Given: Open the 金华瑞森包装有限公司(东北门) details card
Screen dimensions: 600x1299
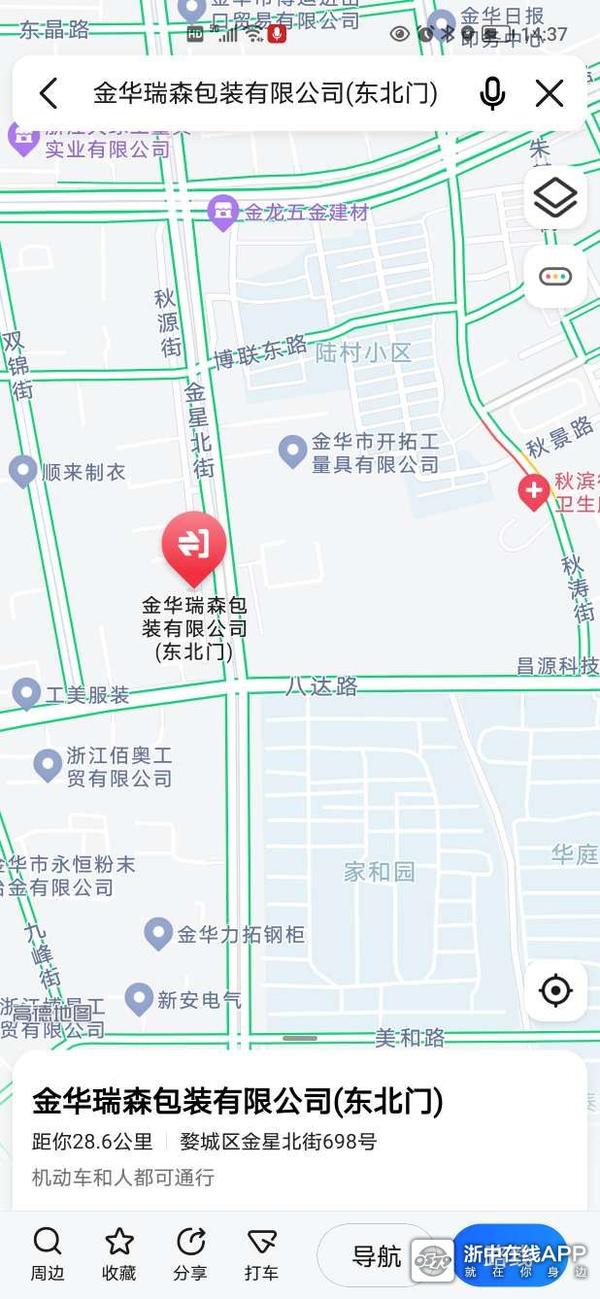Looking at the screenshot, I should pyautogui.click(x=238, y=1102).
